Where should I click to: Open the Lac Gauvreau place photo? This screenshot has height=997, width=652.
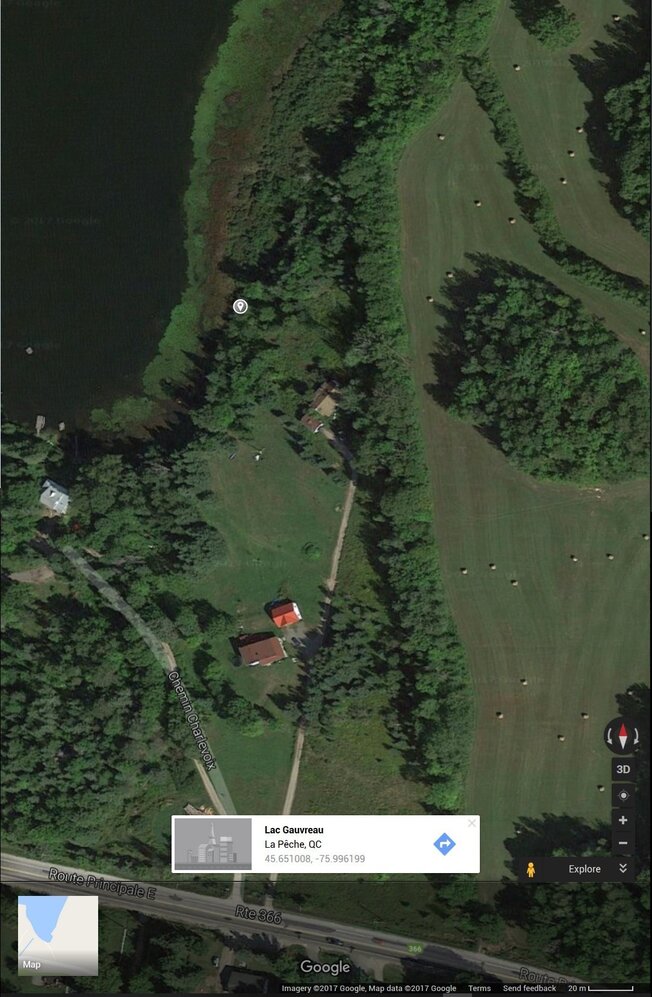click(213, 844)
